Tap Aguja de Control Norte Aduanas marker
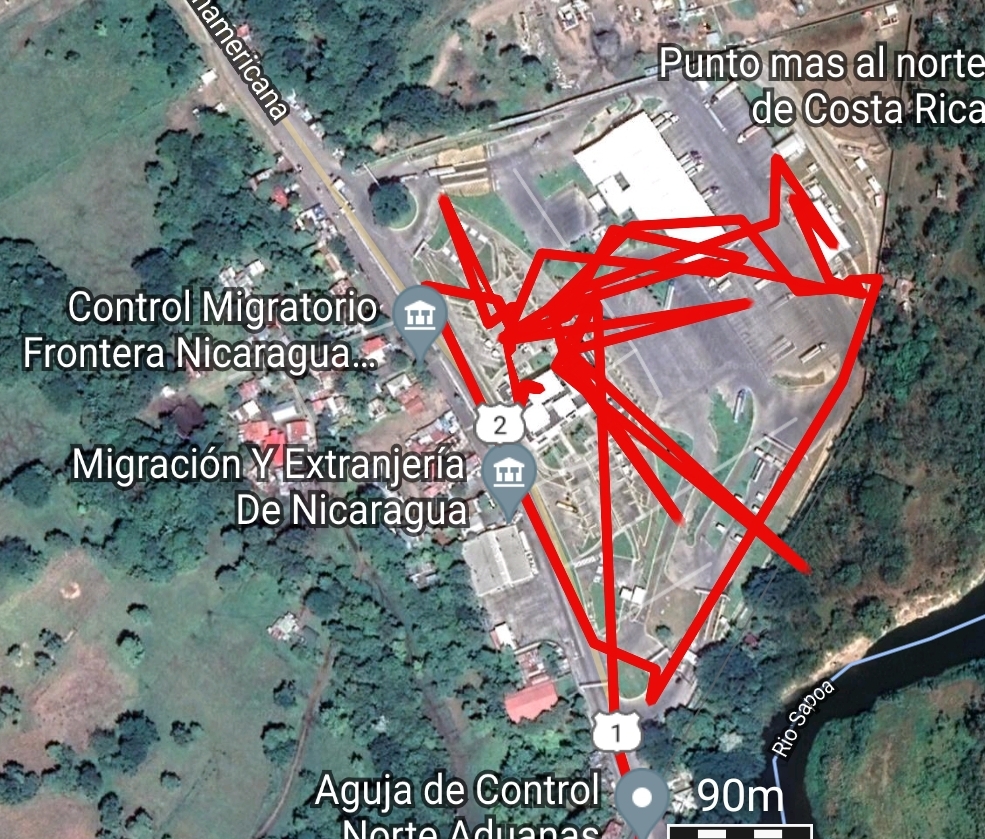 pyautogui.click(x=644, y=798)
